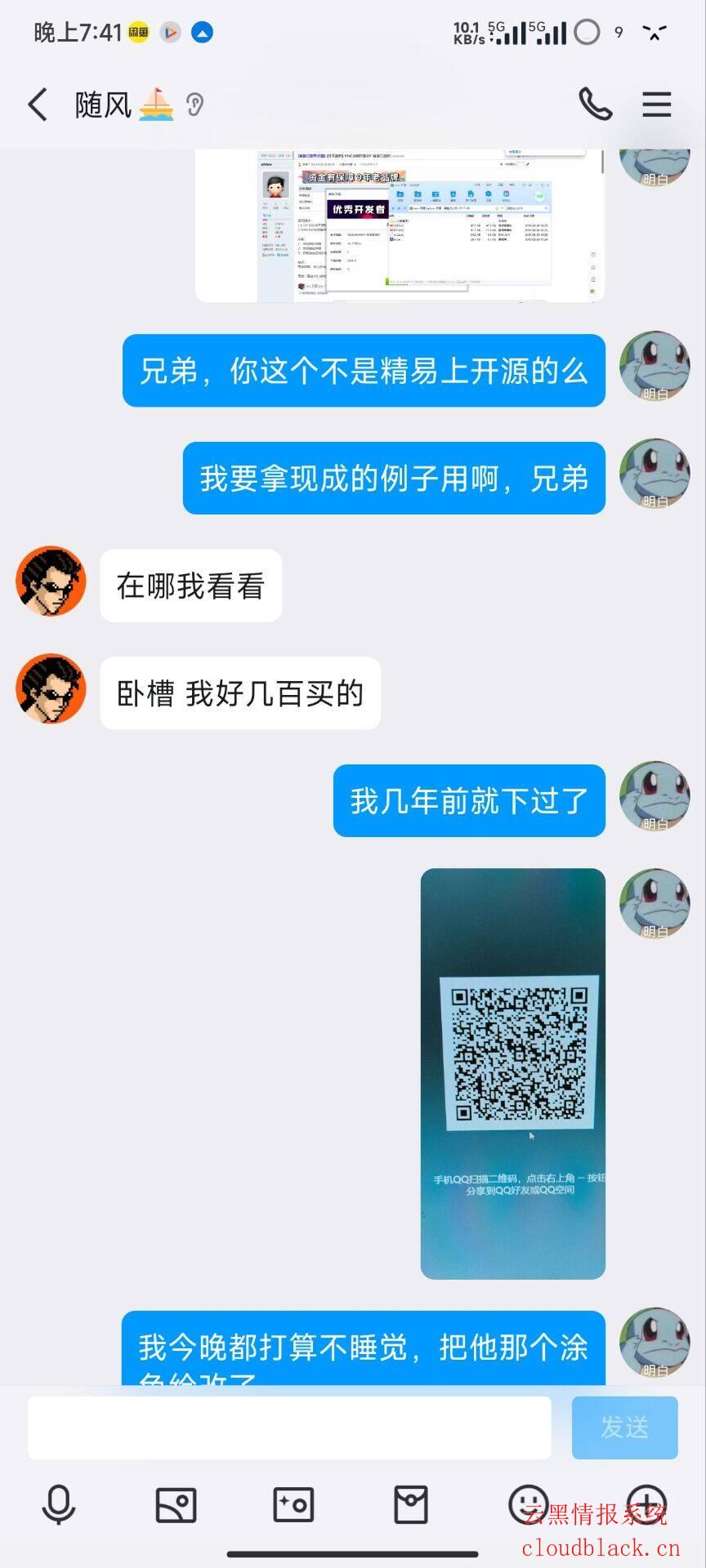Open the emoji panel

(x=528, y=1504)
